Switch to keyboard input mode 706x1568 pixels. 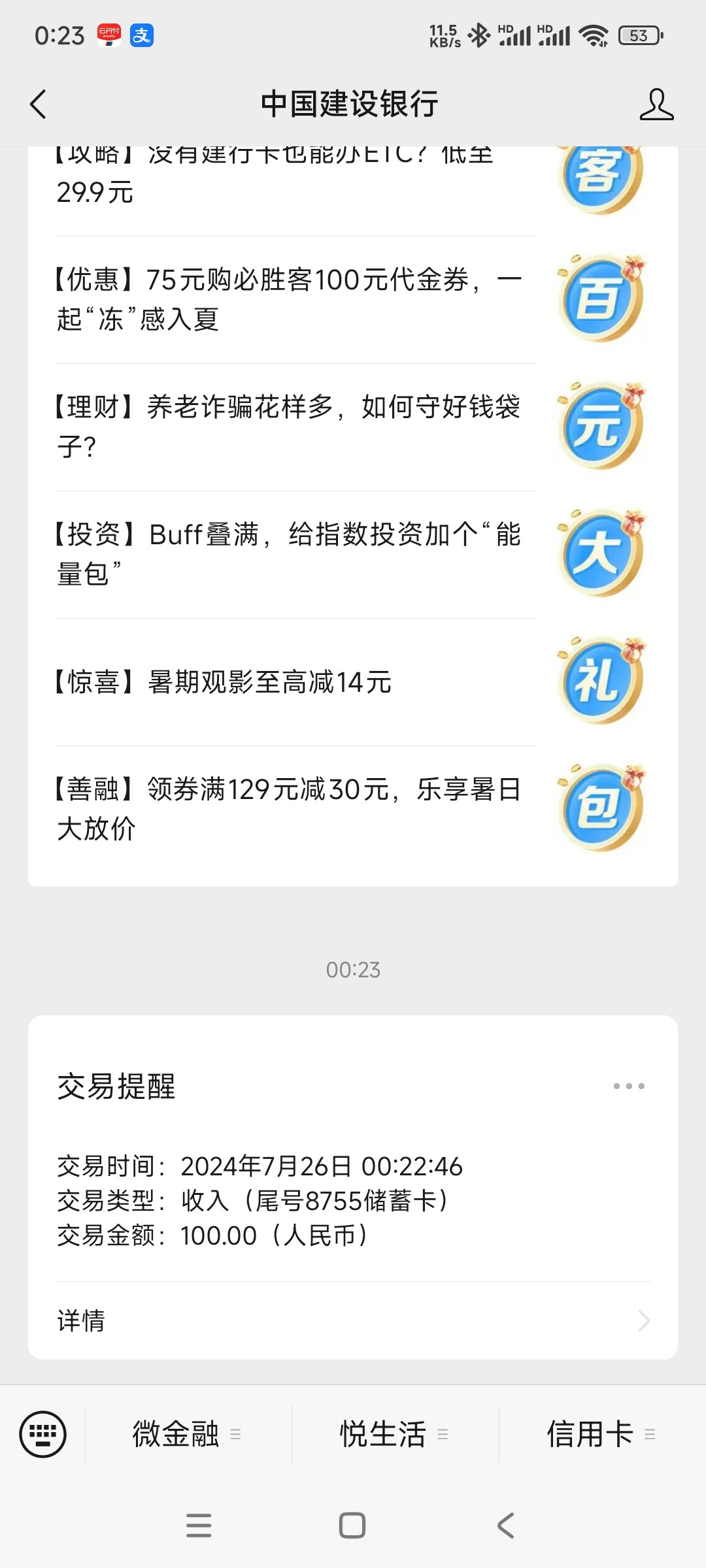pyautogui.click(x=43, y=1434)
